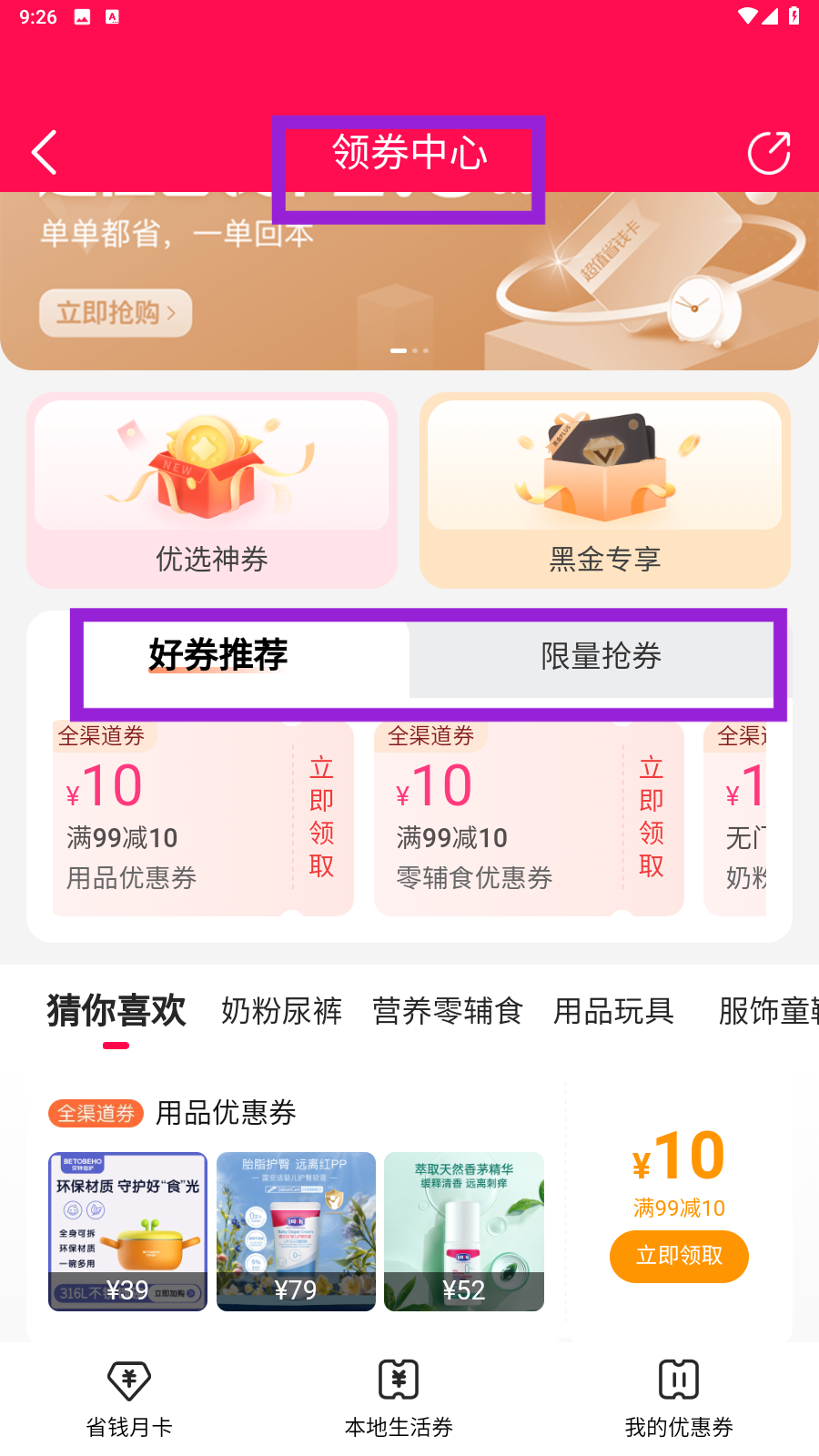Open 省钱月卡 in the bottom bar
This screenshot has height=1456, width=819.
(129, 1400)
